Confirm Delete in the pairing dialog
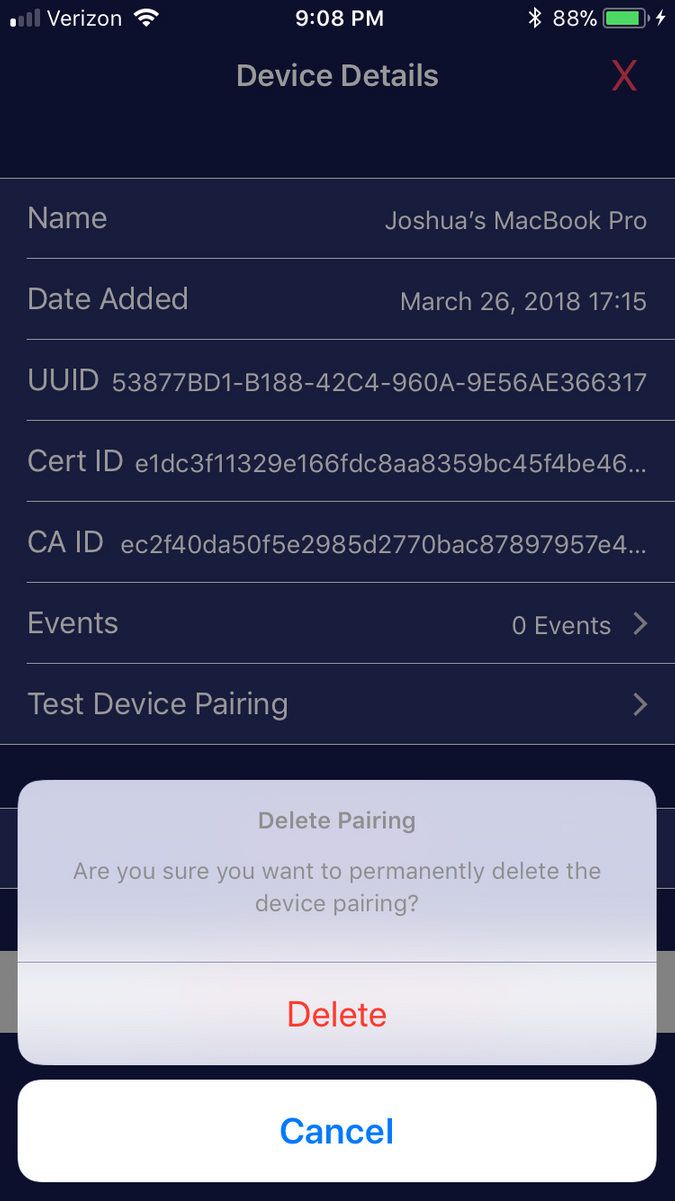This screenshot has width=675, height=1201. tap(337, 1014)
